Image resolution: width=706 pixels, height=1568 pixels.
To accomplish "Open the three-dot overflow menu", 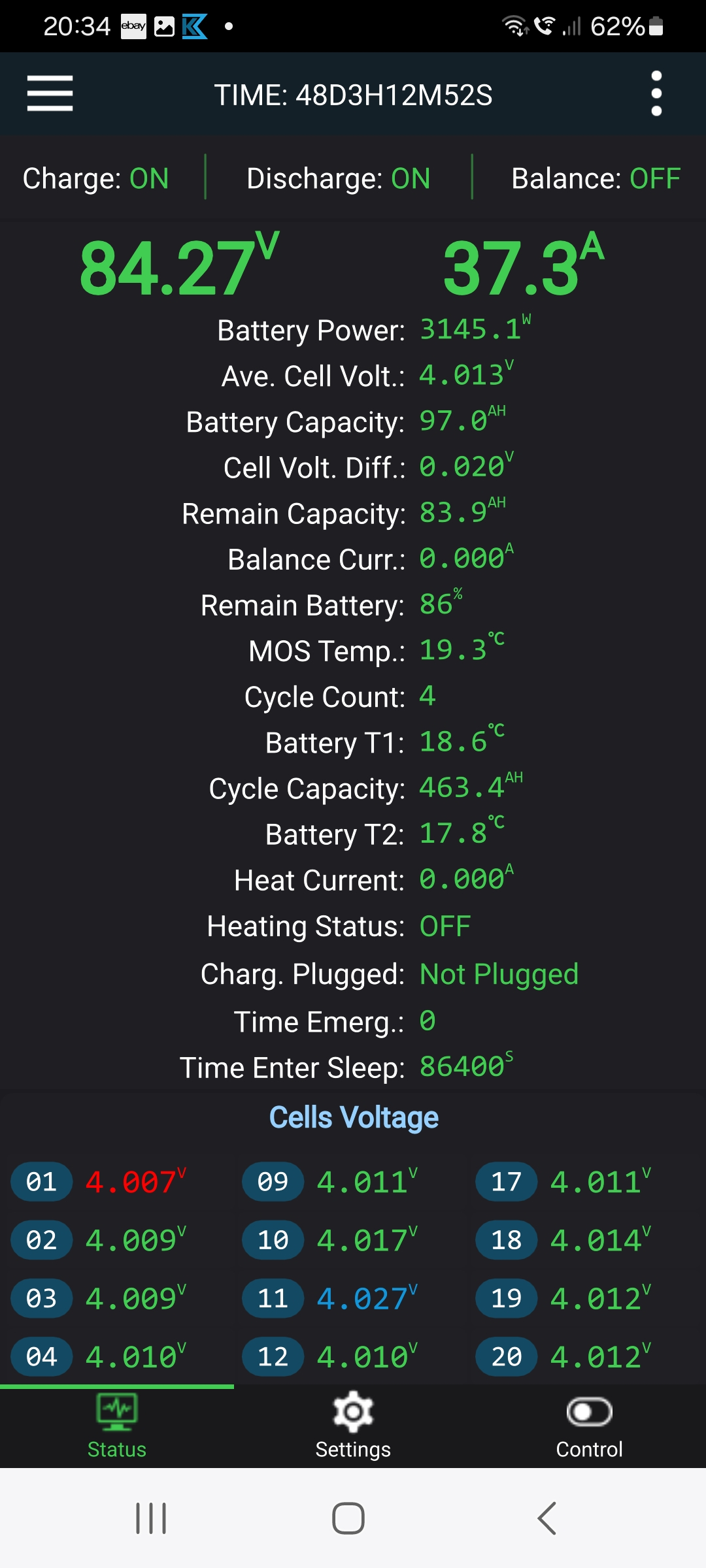I will (x=656, y=93).
